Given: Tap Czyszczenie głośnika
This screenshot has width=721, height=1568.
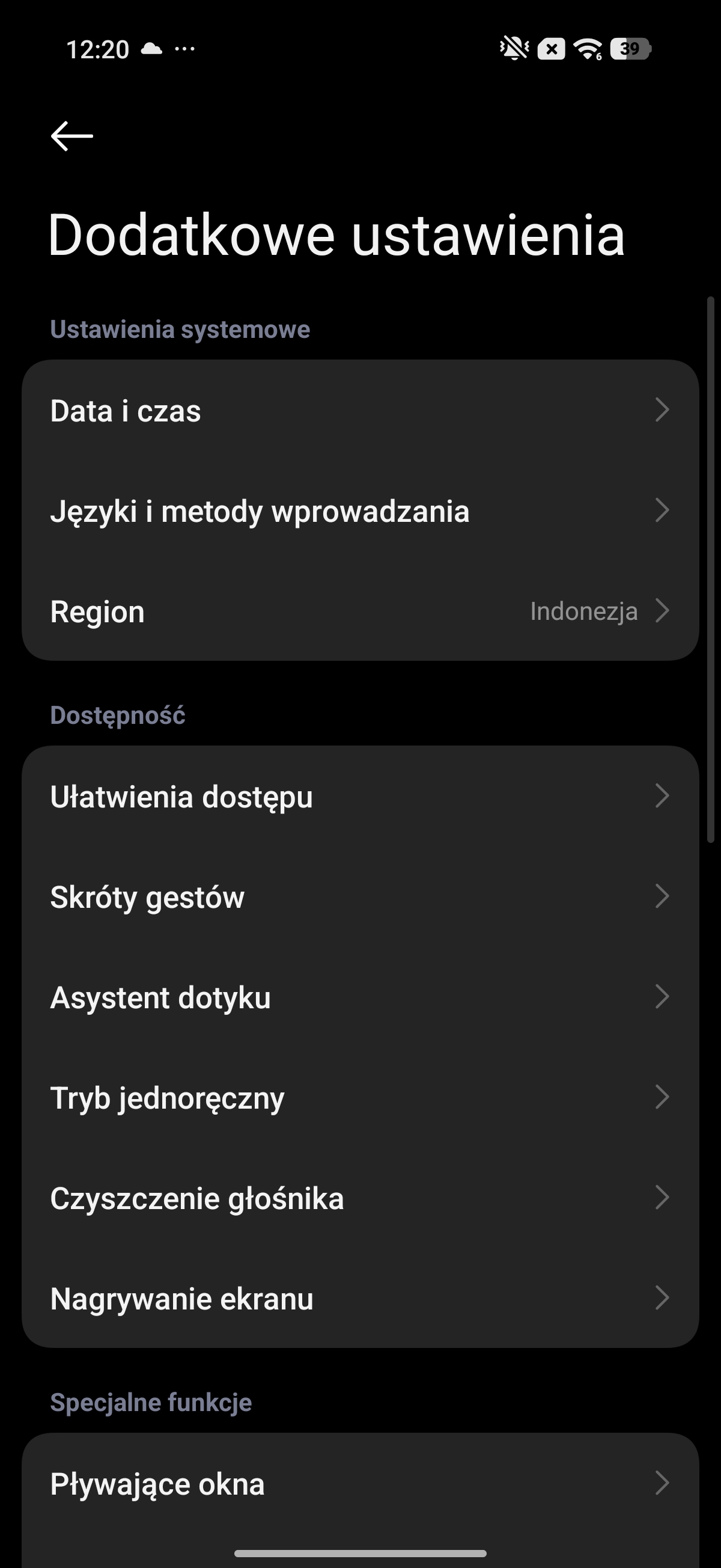Looking at the screenshot, I should click(359, 1198).
